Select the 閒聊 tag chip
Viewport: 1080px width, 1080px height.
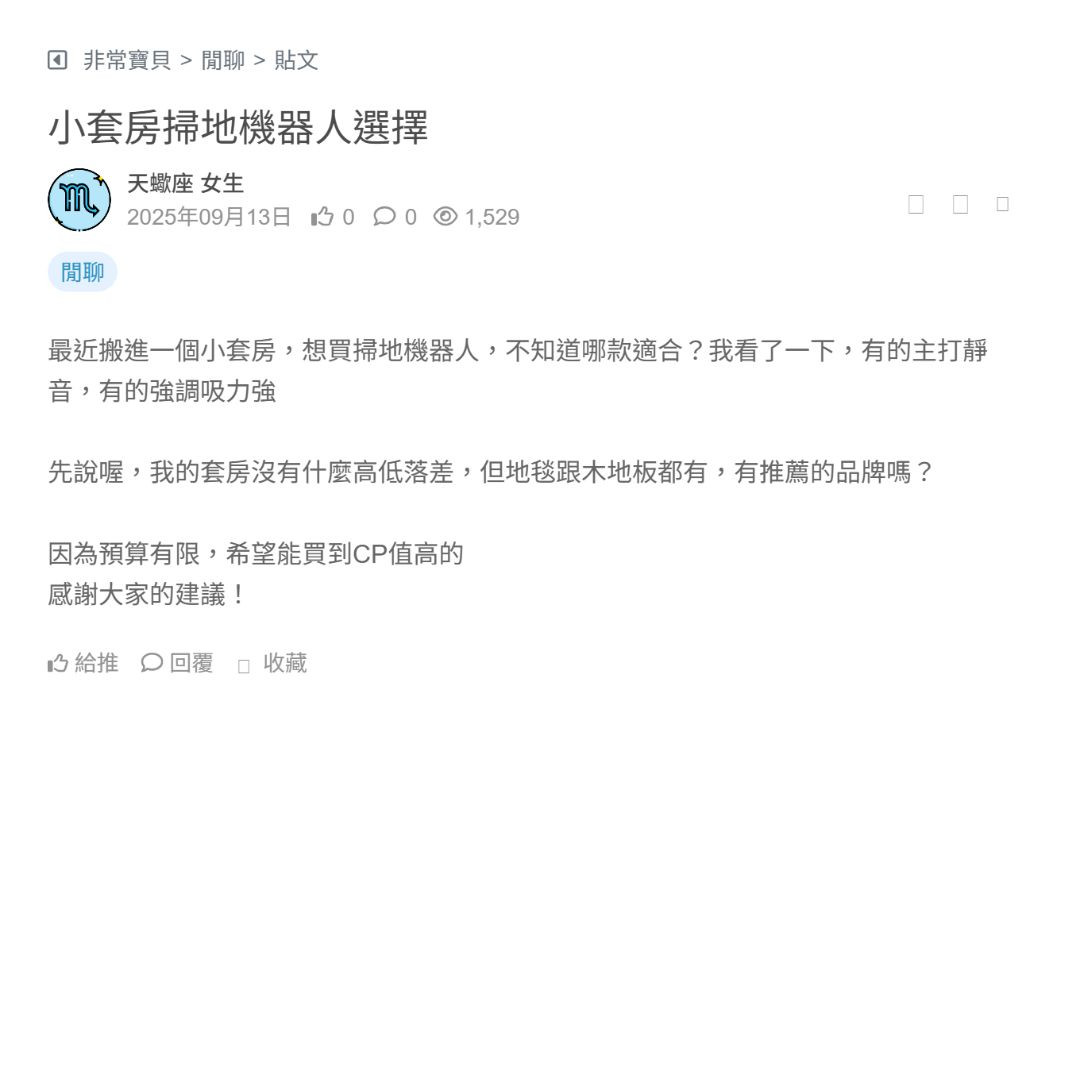[82, 272]
